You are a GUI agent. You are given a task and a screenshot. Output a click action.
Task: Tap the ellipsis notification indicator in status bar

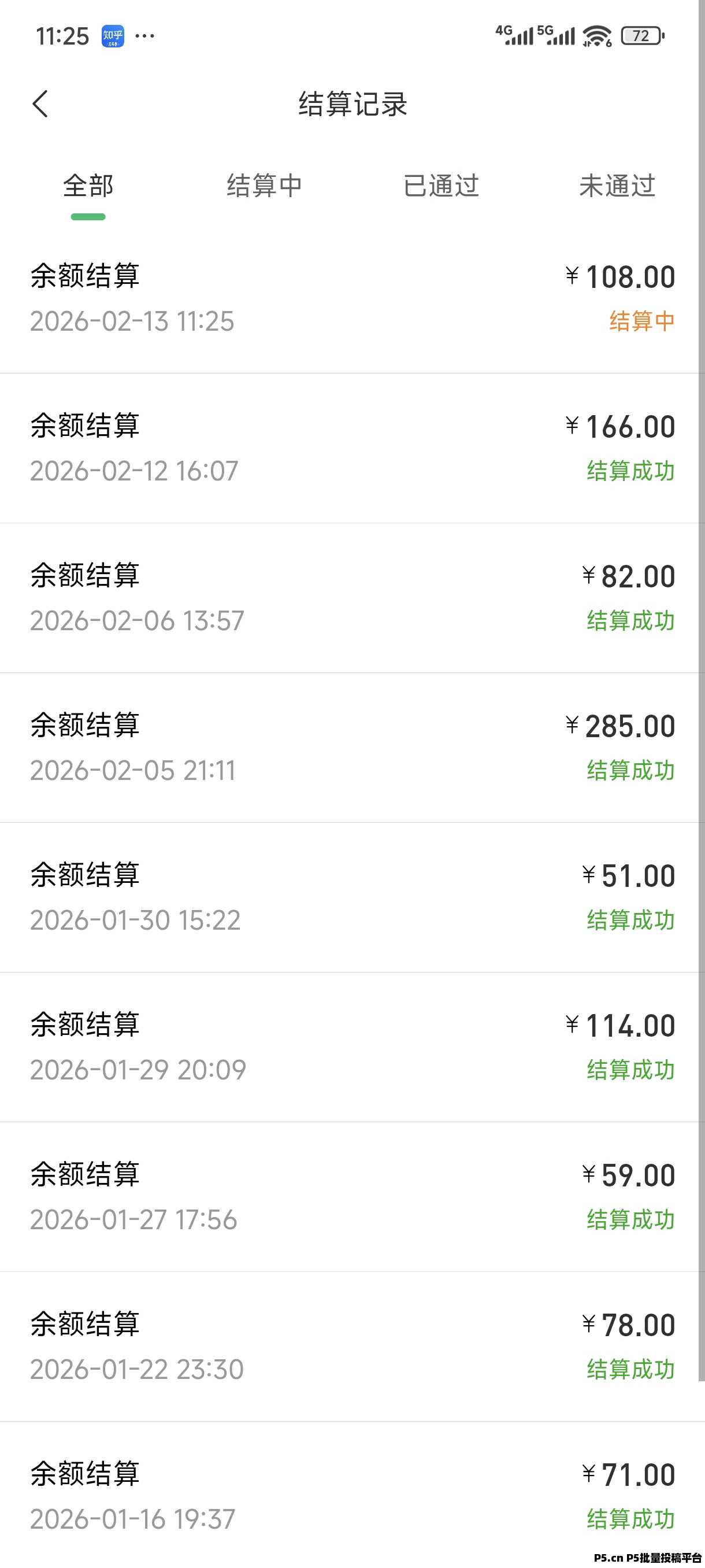pos(143,36)
